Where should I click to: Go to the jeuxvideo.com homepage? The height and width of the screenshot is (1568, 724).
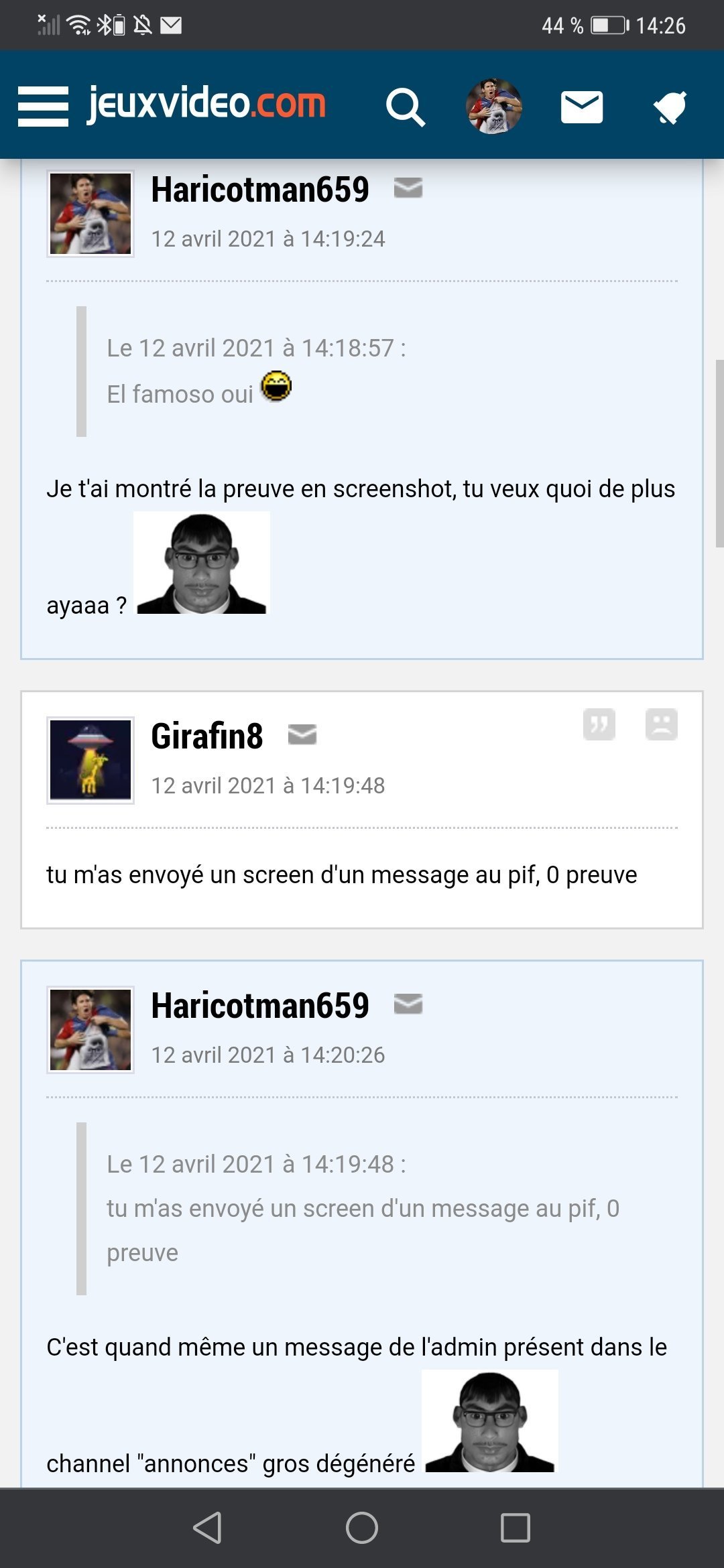[x=206, y=104]
